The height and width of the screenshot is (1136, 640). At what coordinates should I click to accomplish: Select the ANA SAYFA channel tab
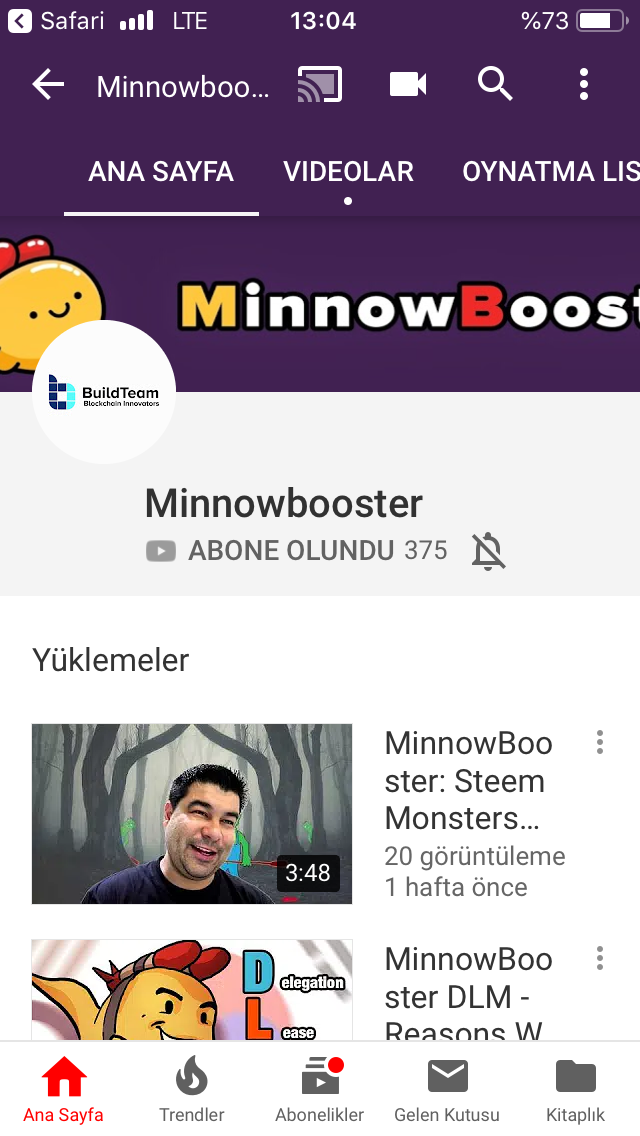point(161,172)
